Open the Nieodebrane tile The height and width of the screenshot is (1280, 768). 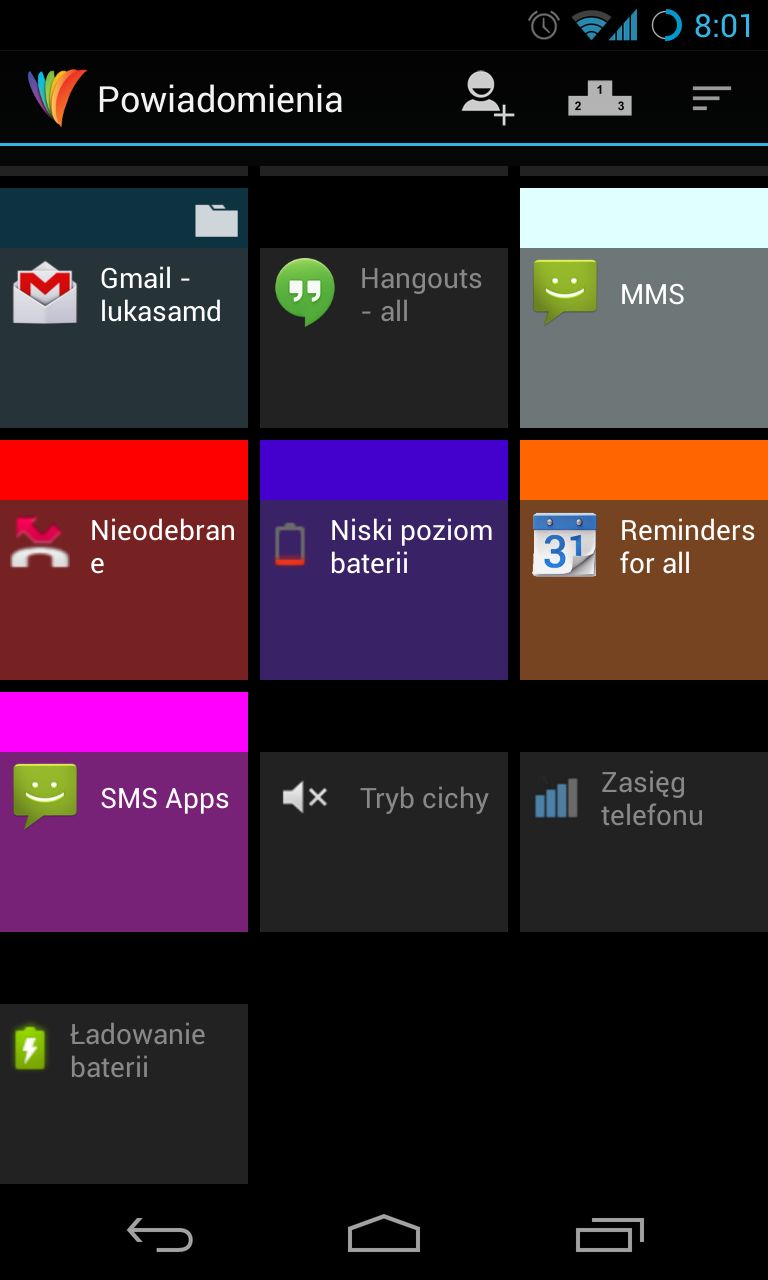click(x=124, y=560)
